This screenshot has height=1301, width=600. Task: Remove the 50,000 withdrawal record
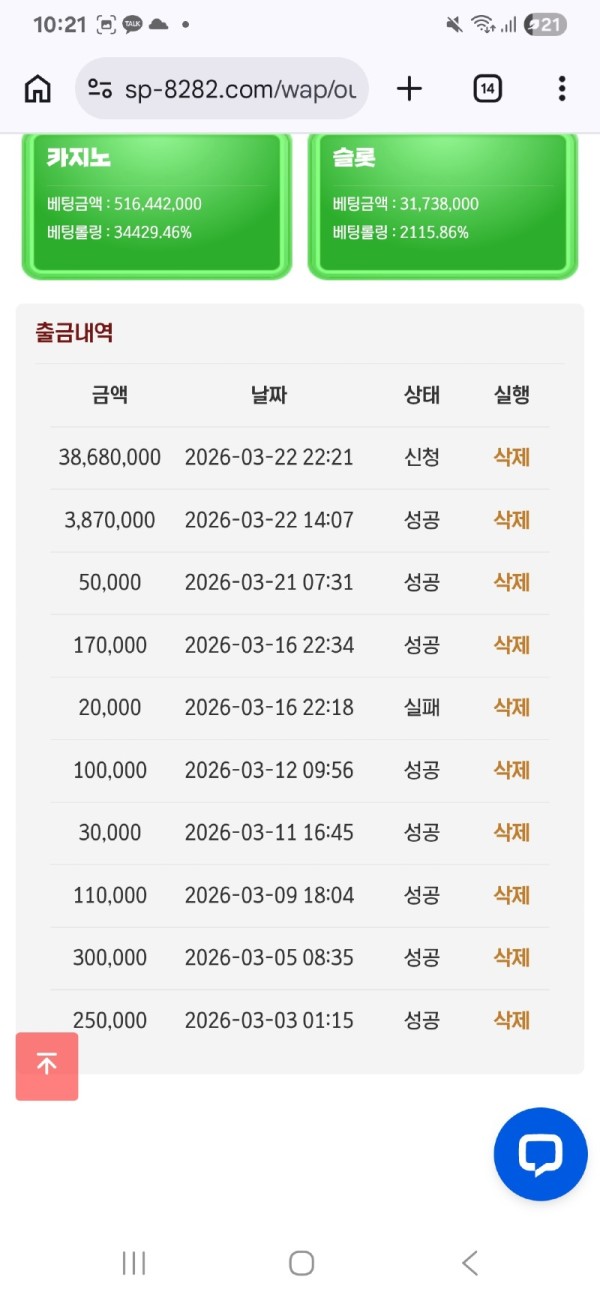pos(511,582)
